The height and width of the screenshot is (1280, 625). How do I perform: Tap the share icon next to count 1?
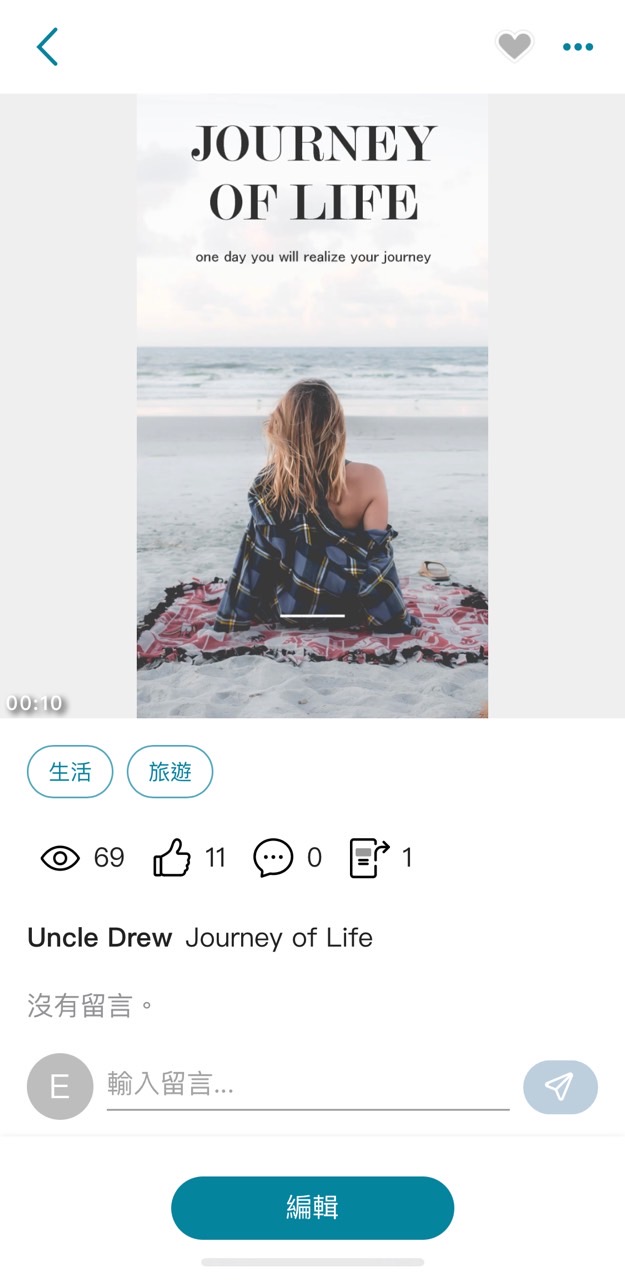point(369,858)
